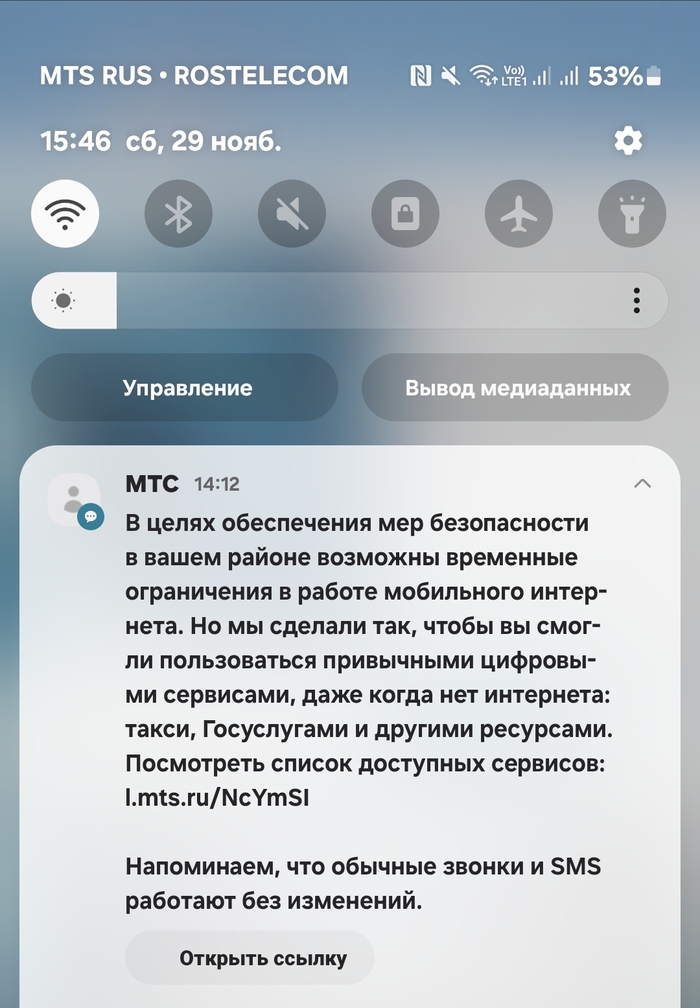This screenshot has height=1008, width=700.
Task: Open settings via the gear icon
Action: pos(628,141)
